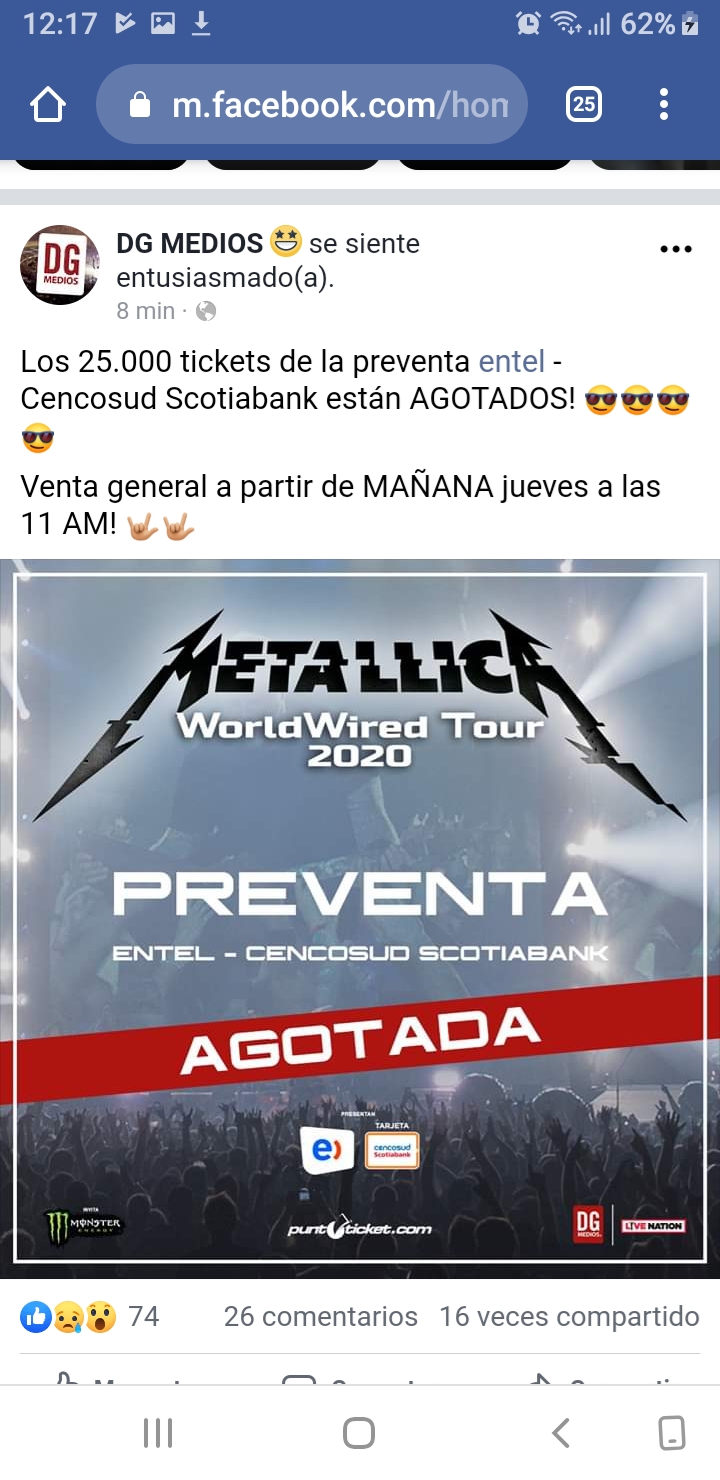View the 16 veces compartido shares

click(x=569, y=1316)
